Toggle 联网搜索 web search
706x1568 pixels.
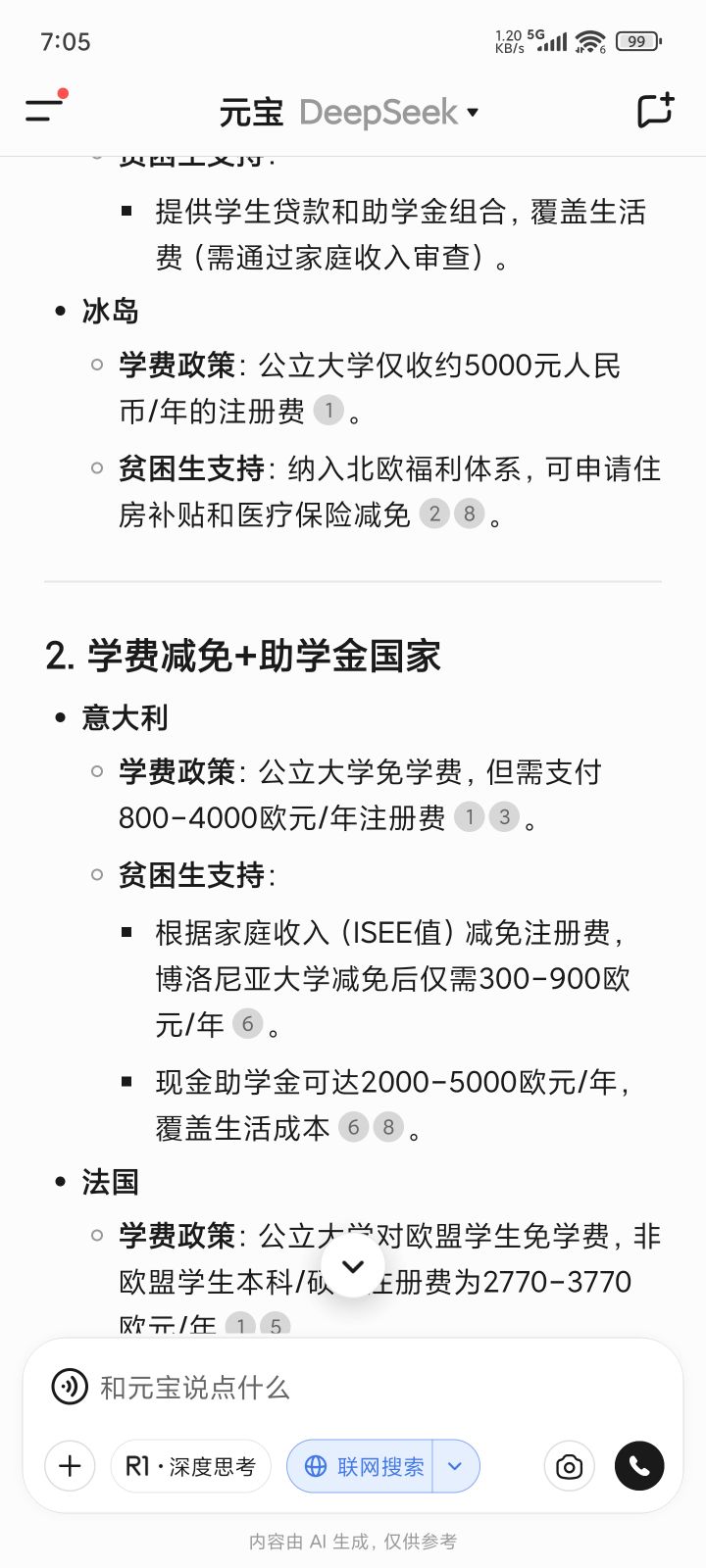point(360,1466)
